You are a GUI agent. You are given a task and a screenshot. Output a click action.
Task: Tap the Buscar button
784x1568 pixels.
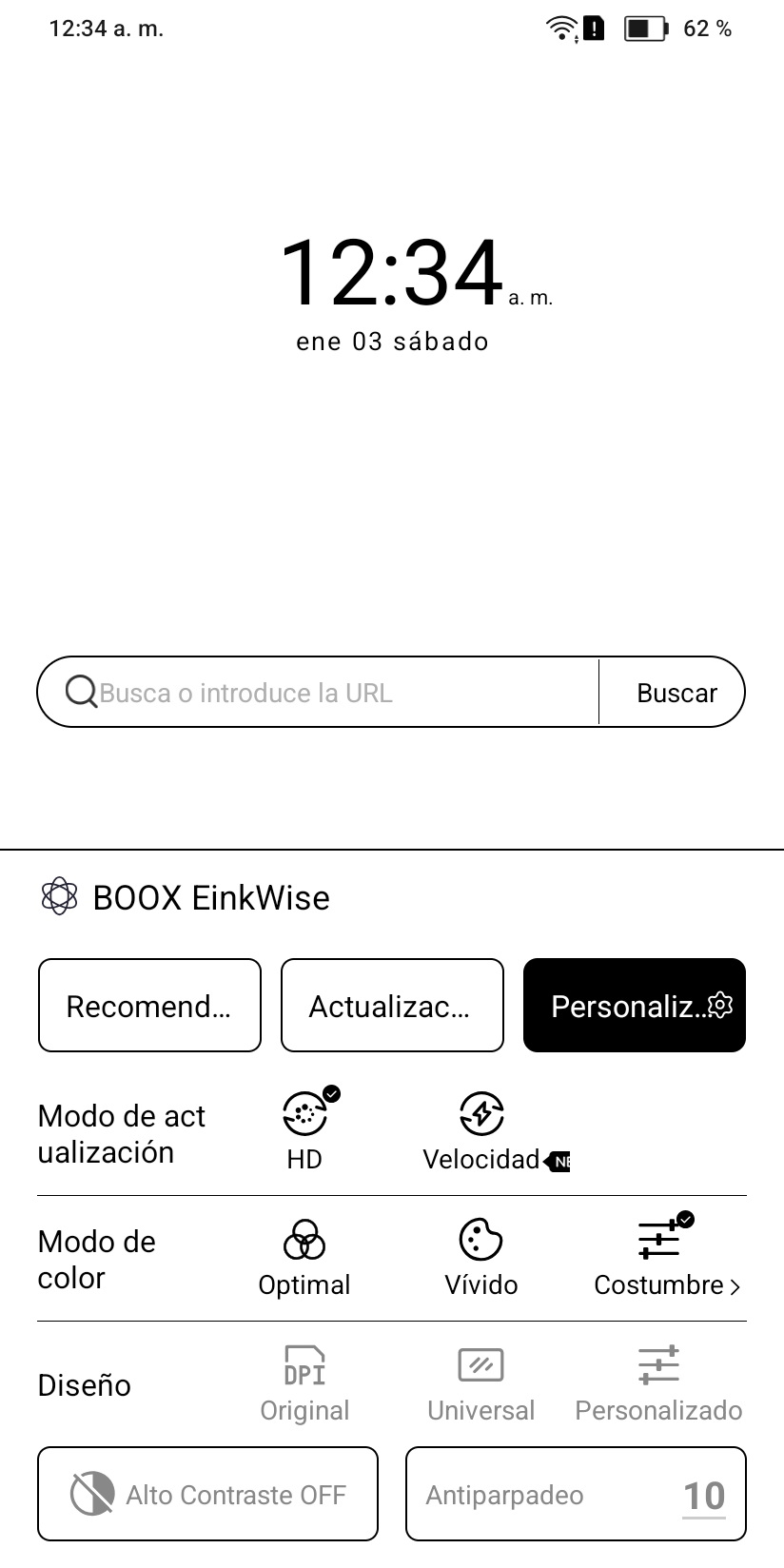tap(676, 693)
